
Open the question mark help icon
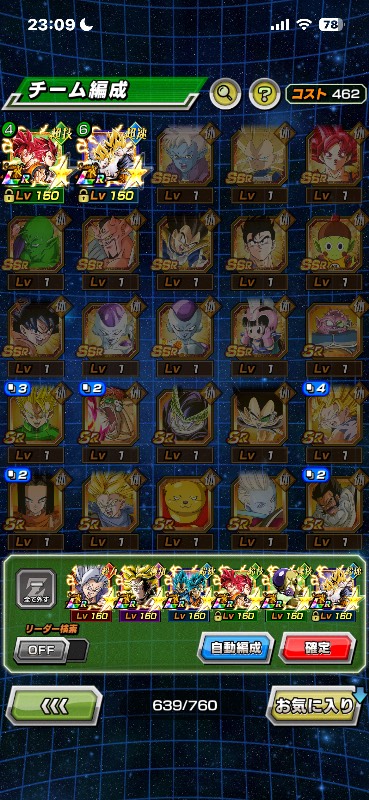(x=264, y=93)
